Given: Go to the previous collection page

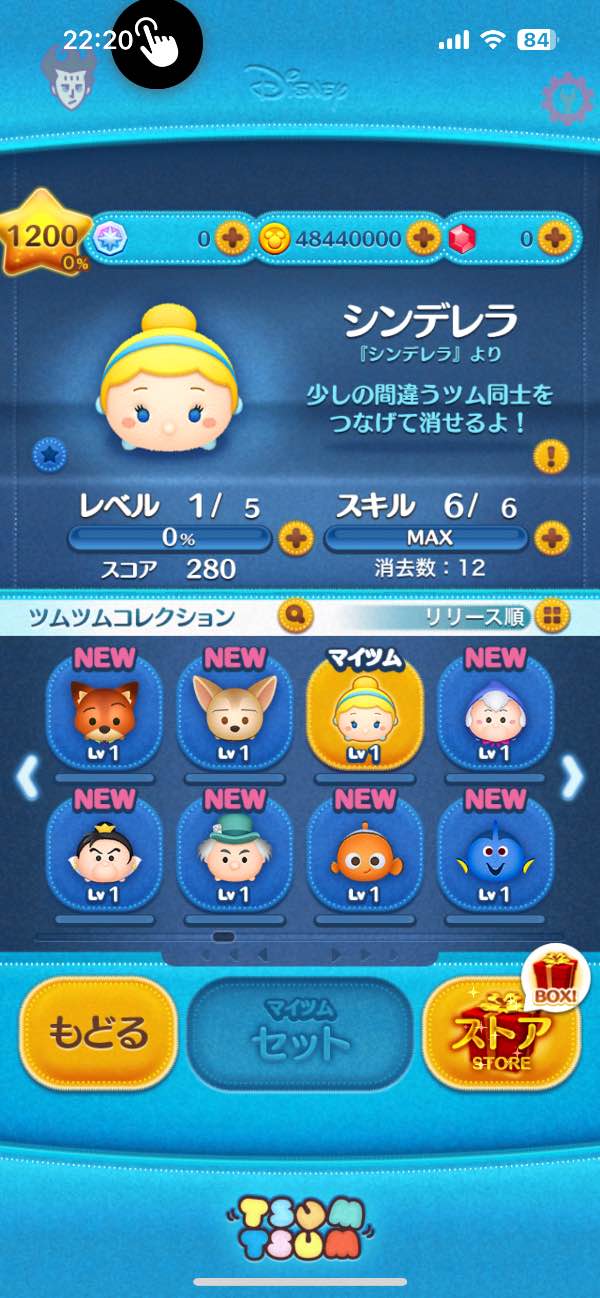Looking at the screenshot, I should point(27,777).
